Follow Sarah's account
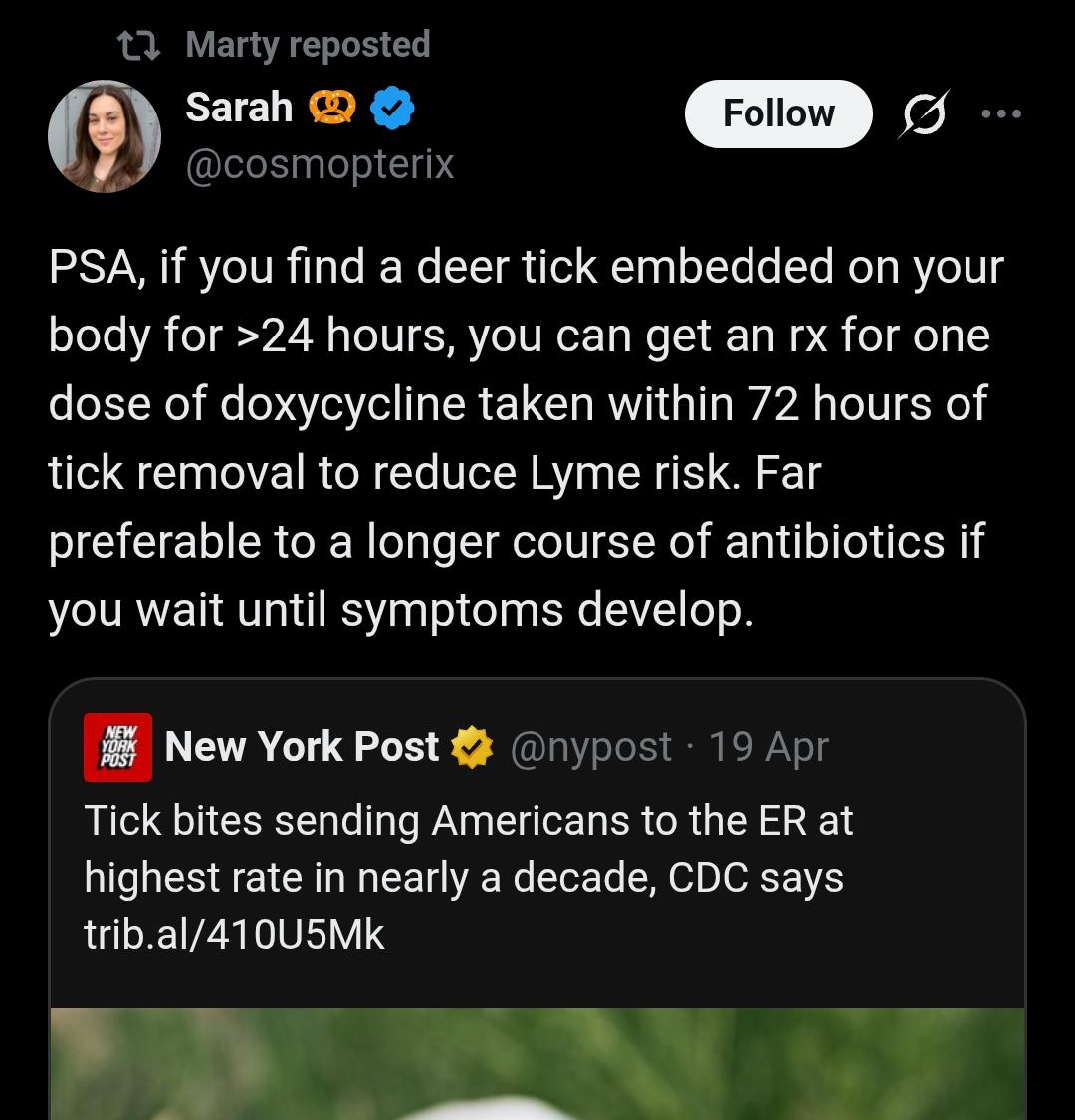The width and height of the screenshot is (1075, 1120). pos(777,113)
